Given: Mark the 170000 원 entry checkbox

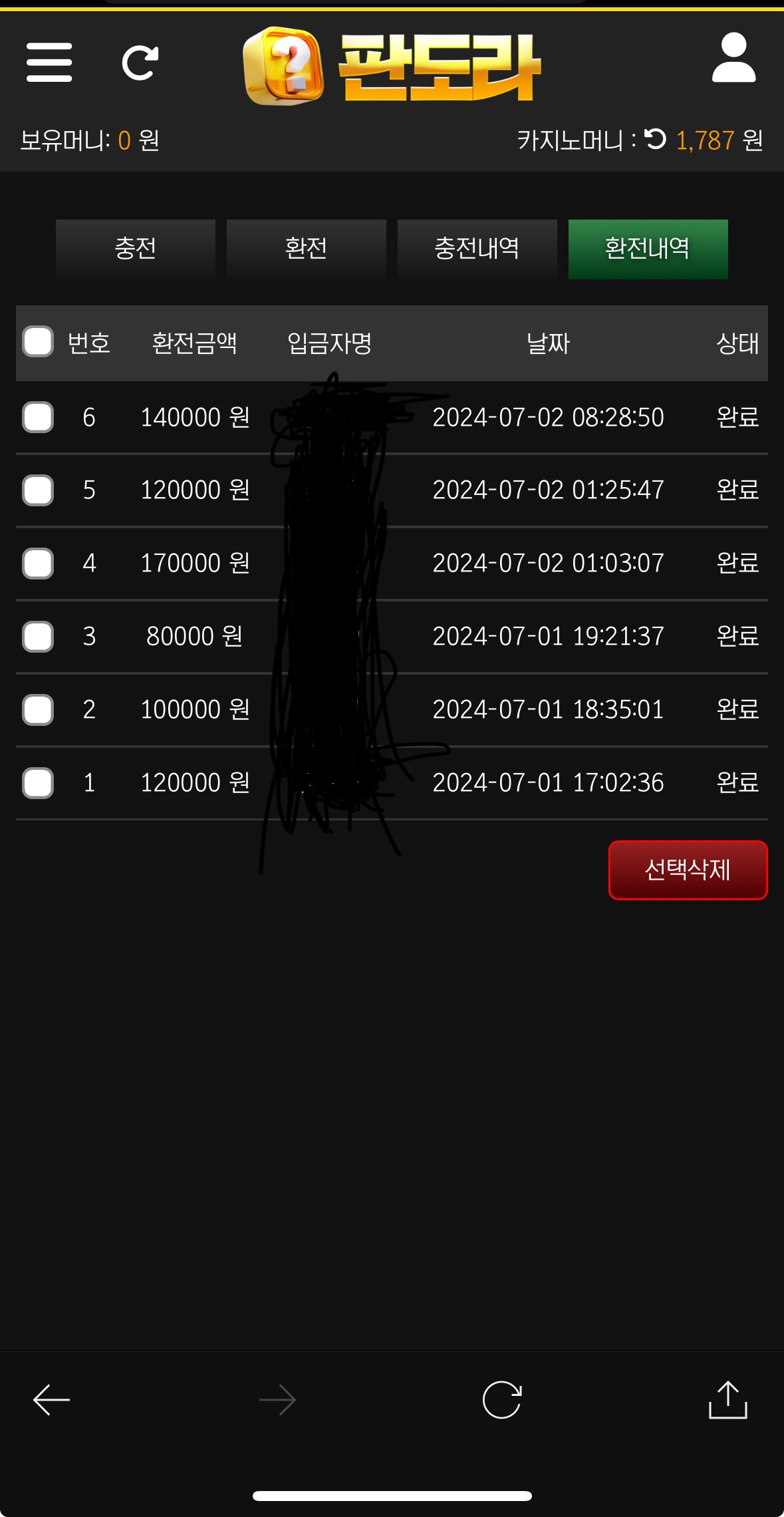Looking at the screenshot, I should tap(38, 564).
